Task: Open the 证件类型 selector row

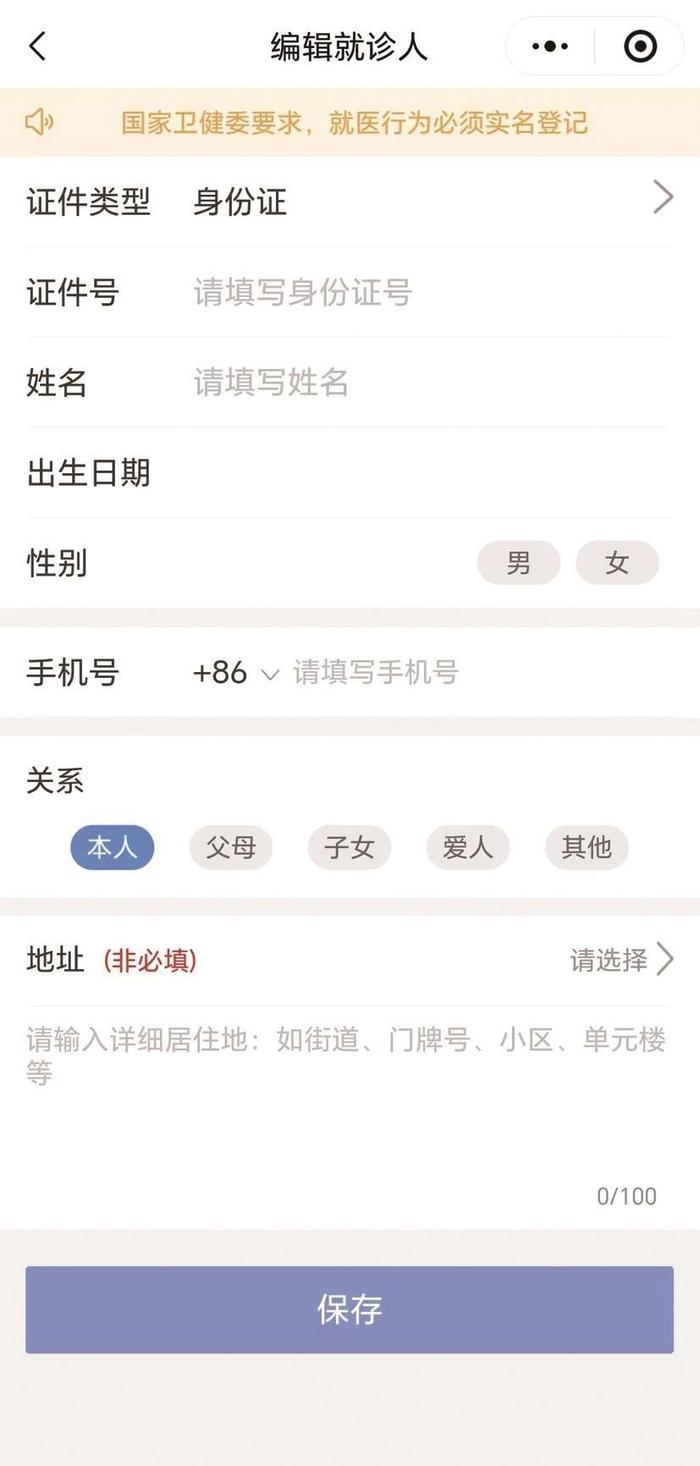Action: [349, 201]
